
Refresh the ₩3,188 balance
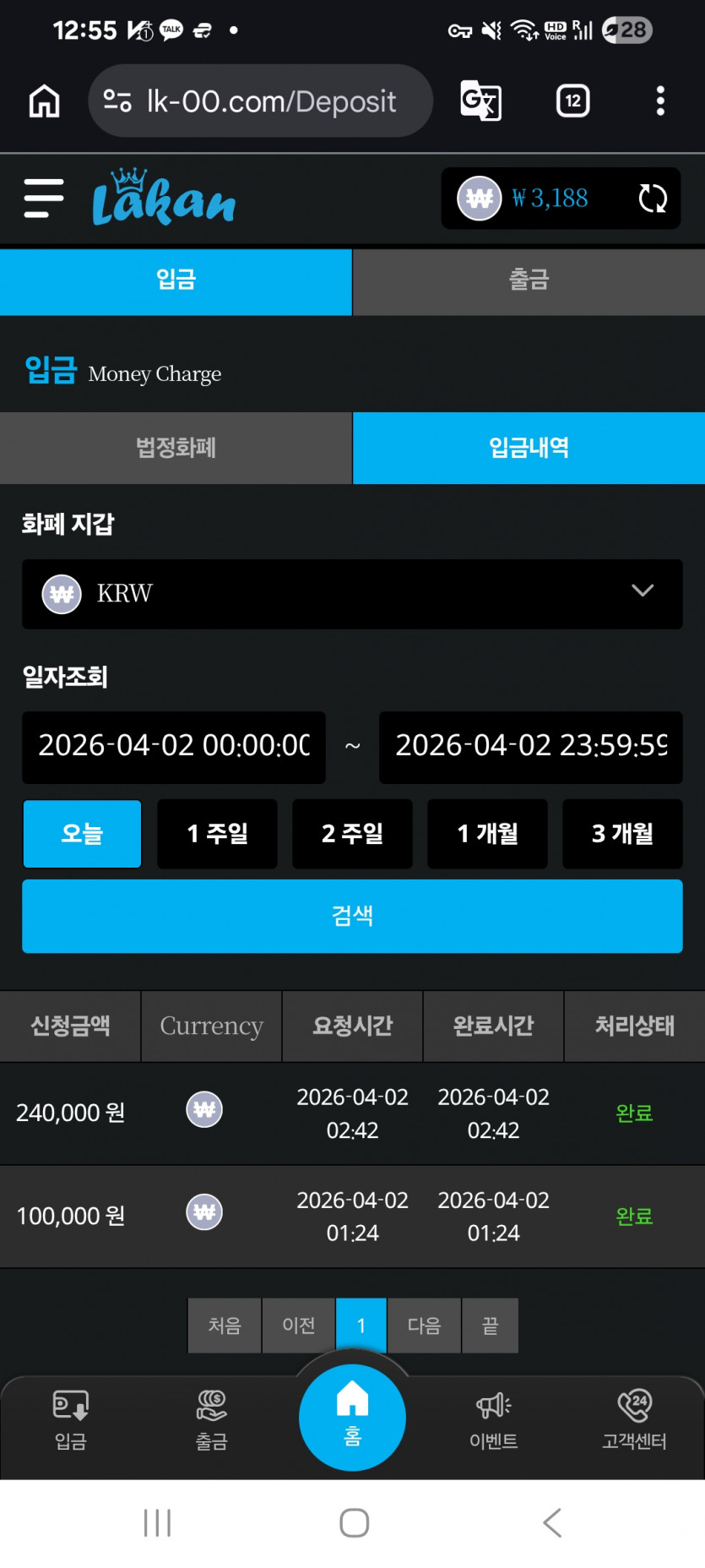point(653,199)
